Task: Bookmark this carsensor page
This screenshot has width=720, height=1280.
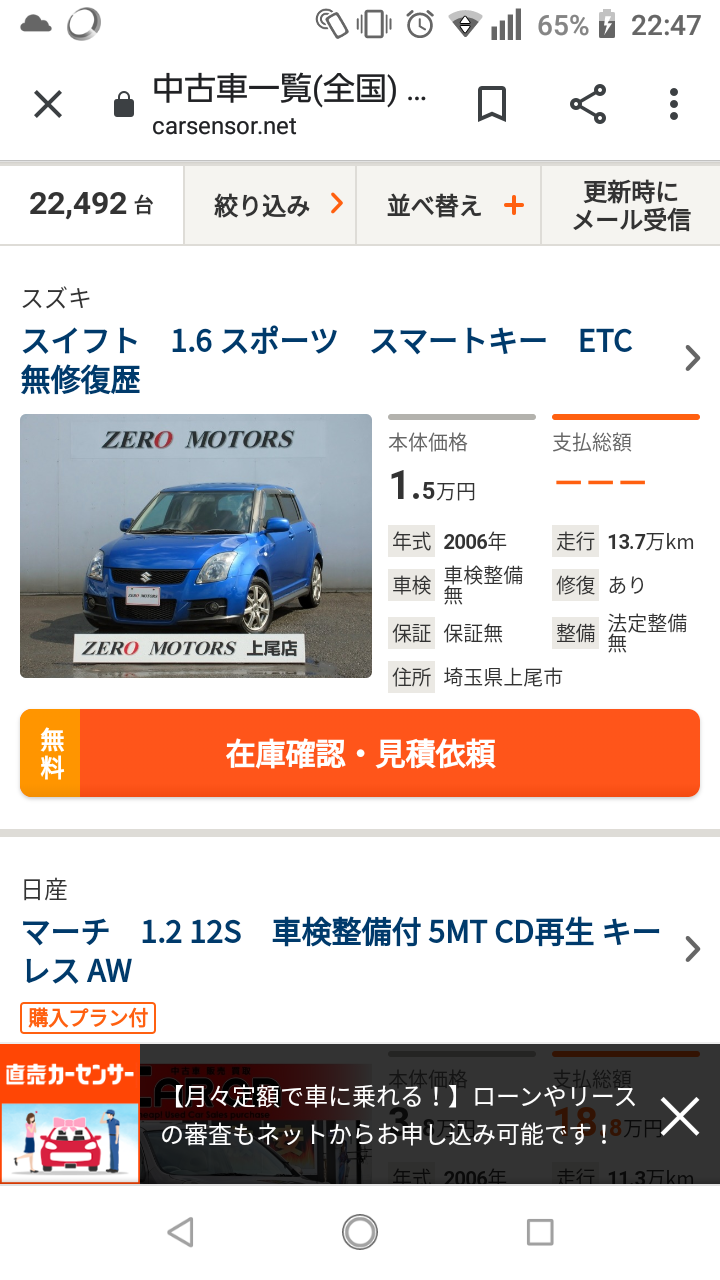Action: click(491, 104)
